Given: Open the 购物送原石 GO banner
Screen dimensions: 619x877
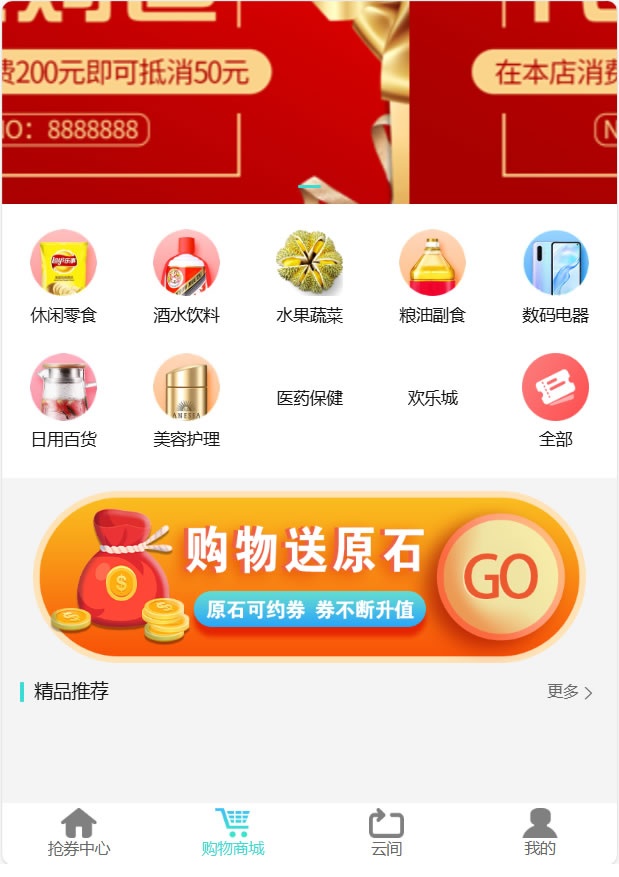Looking at the screenshot, I should (309, 577).
